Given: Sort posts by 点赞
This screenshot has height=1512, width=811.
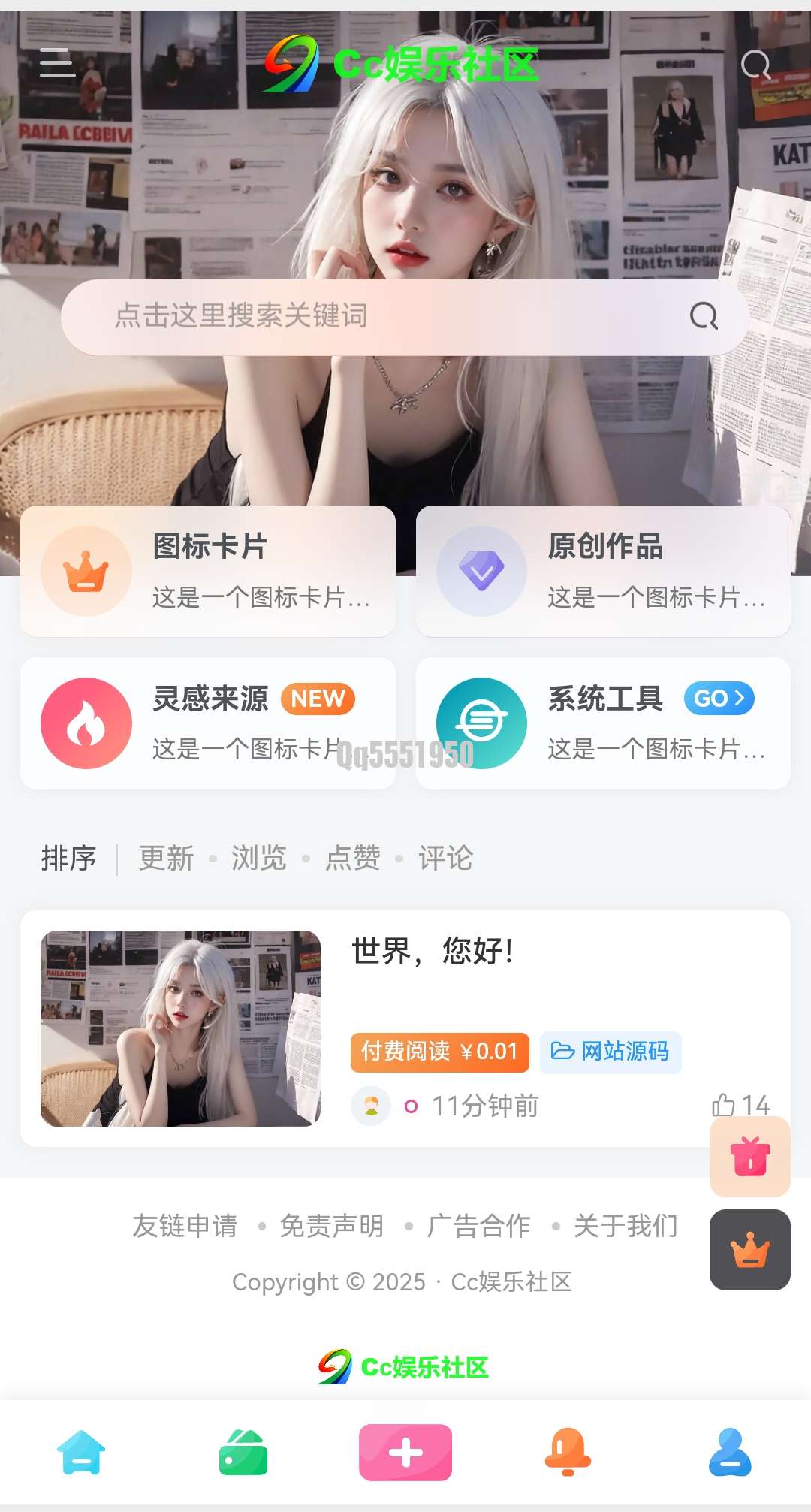Looking at the screenshot, I should 353,858.
